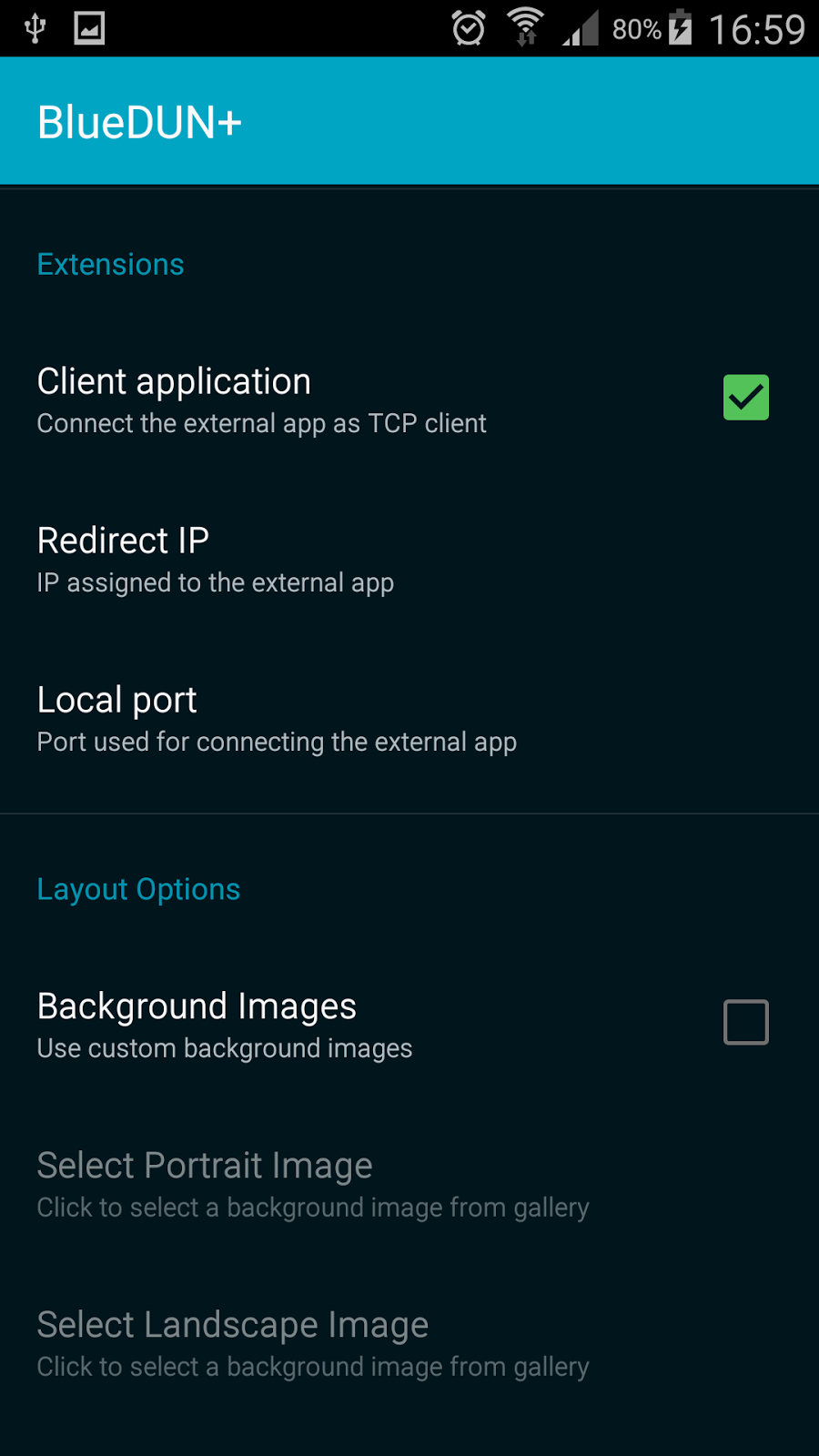This screenshot has width=819, height=1456.
Task: Uncheck the Client application checkbox
Action: point(745,398)
